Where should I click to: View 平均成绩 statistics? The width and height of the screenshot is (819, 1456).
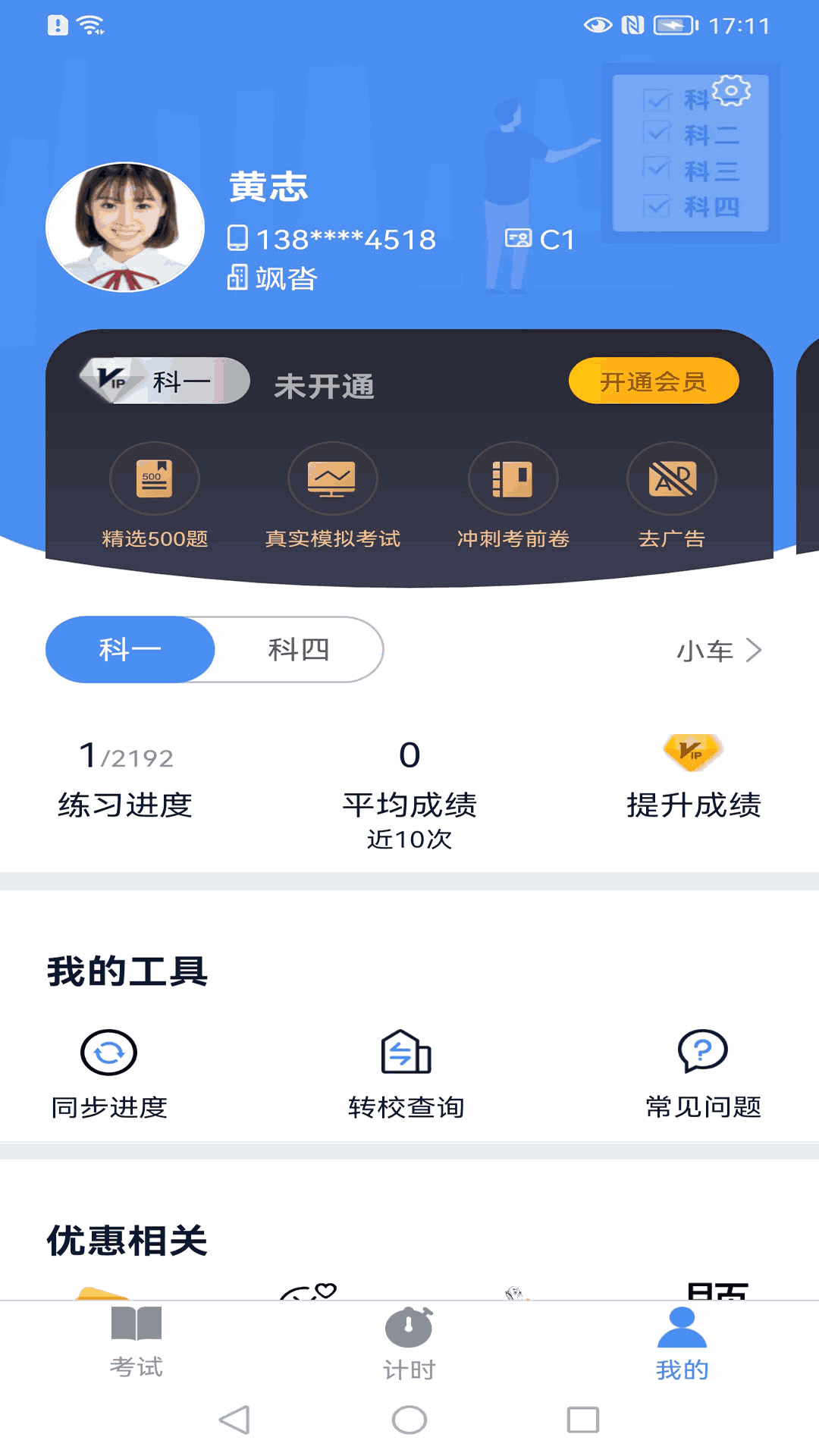(x=409, y=792)
